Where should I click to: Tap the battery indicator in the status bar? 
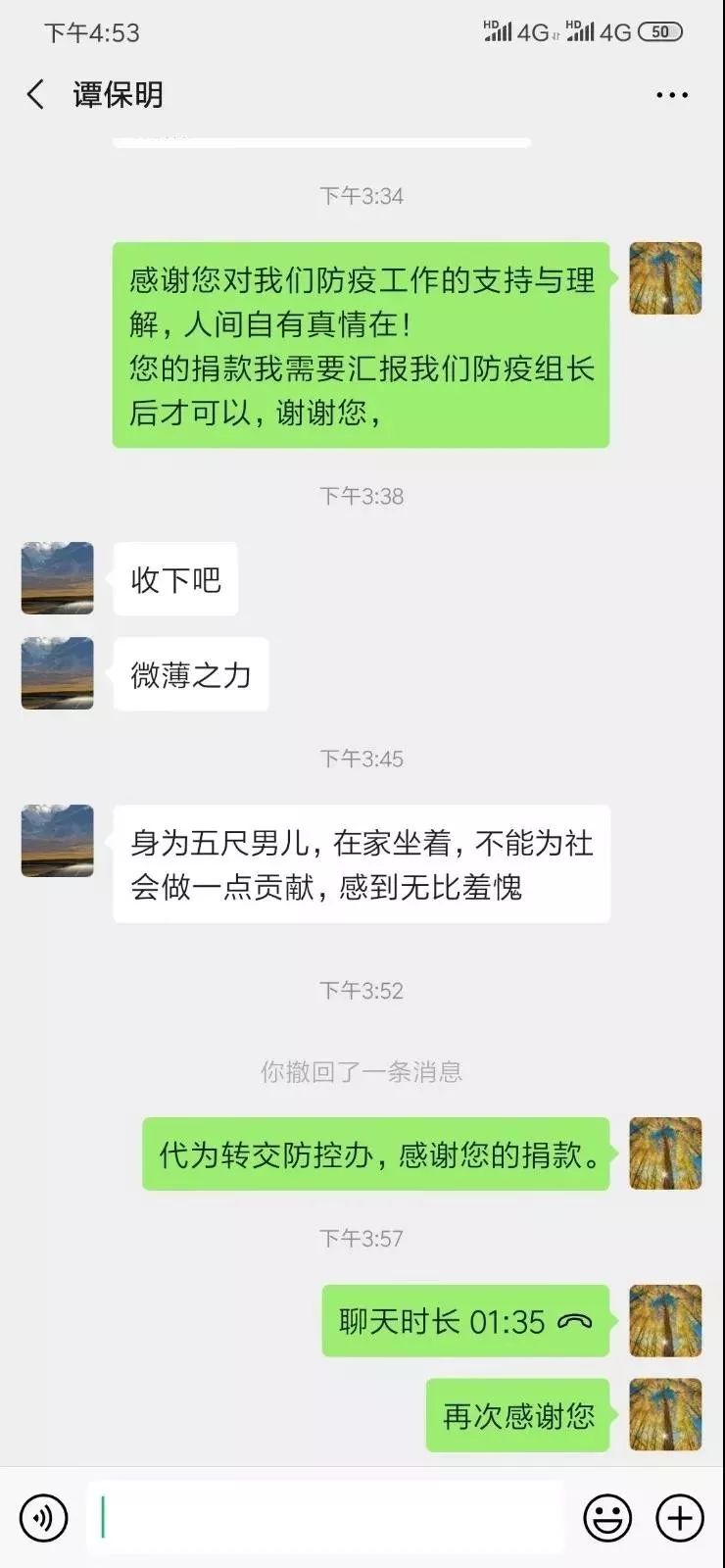click(x=661, y=30)
